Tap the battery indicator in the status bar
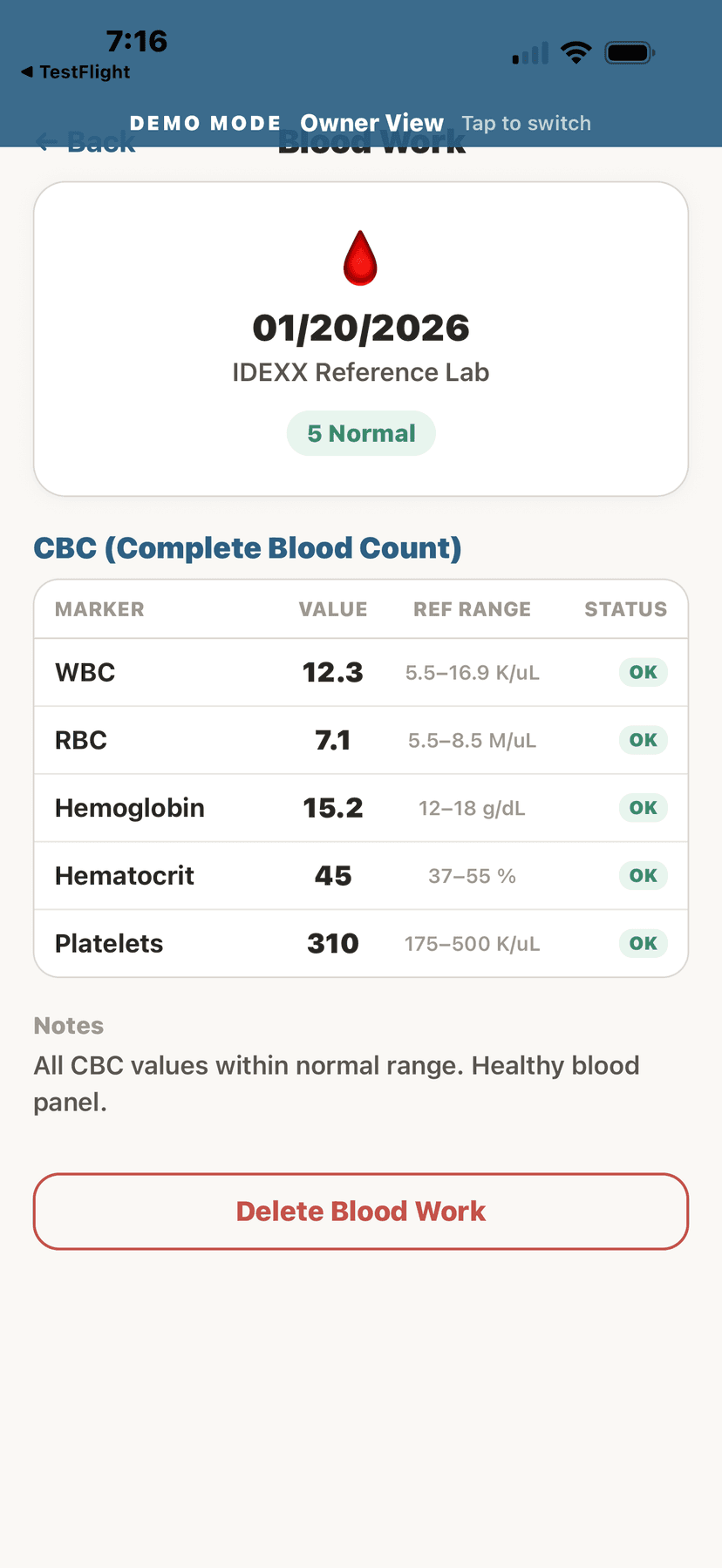Viewport: 722px width, 1568px height. (x=630, y=51)
